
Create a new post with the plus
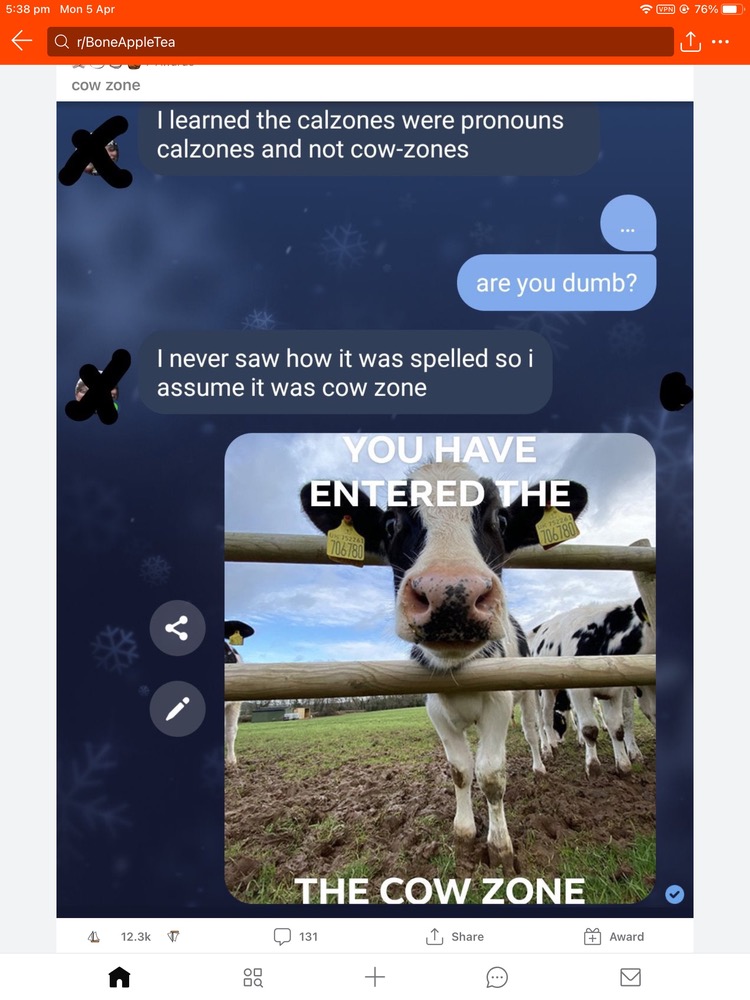[x=375, y=977]
